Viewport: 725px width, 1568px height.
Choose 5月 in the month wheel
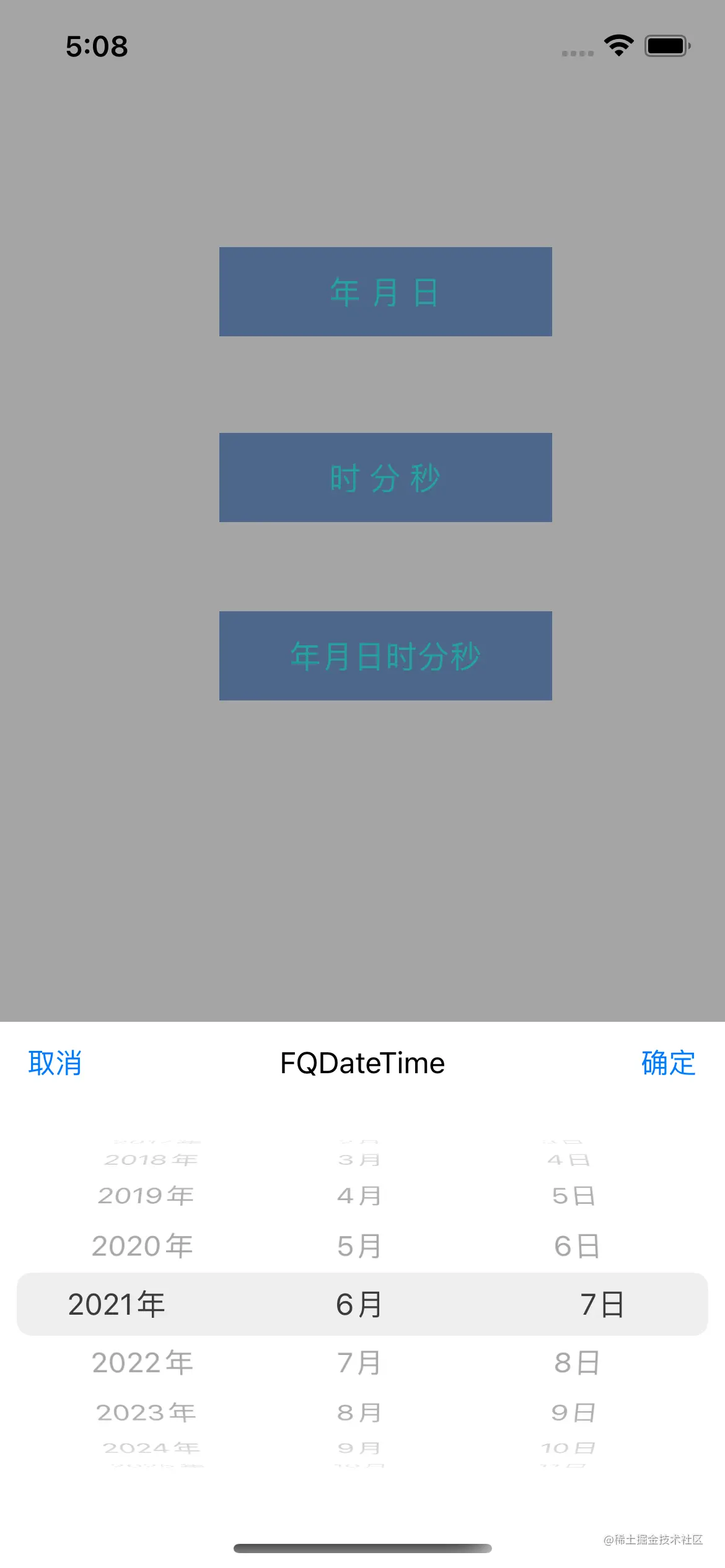[x=359, y=1246]
